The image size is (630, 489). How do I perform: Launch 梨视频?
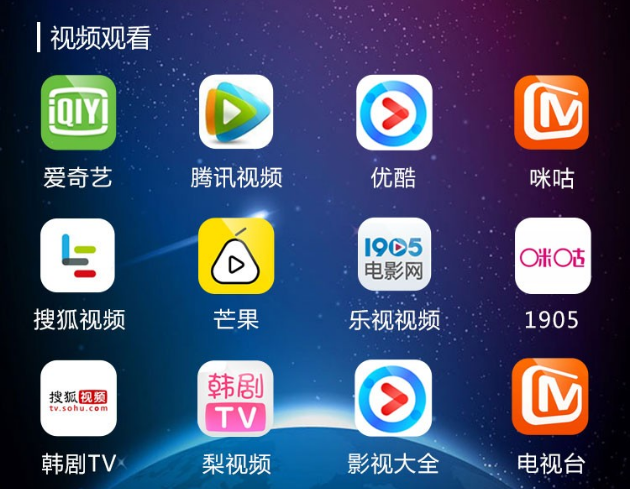click(x=236, y=399)
